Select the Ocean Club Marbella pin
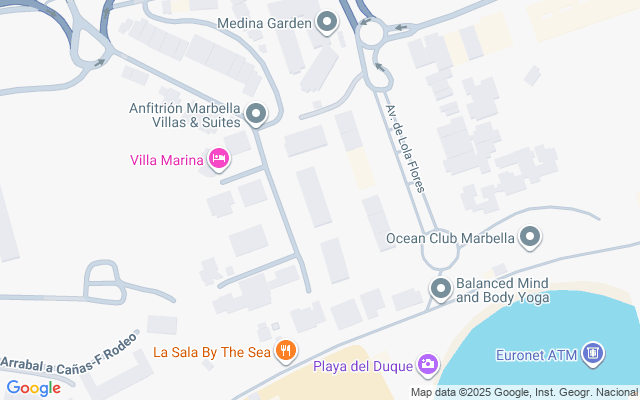The image size is (640, 400). (531, 238)
